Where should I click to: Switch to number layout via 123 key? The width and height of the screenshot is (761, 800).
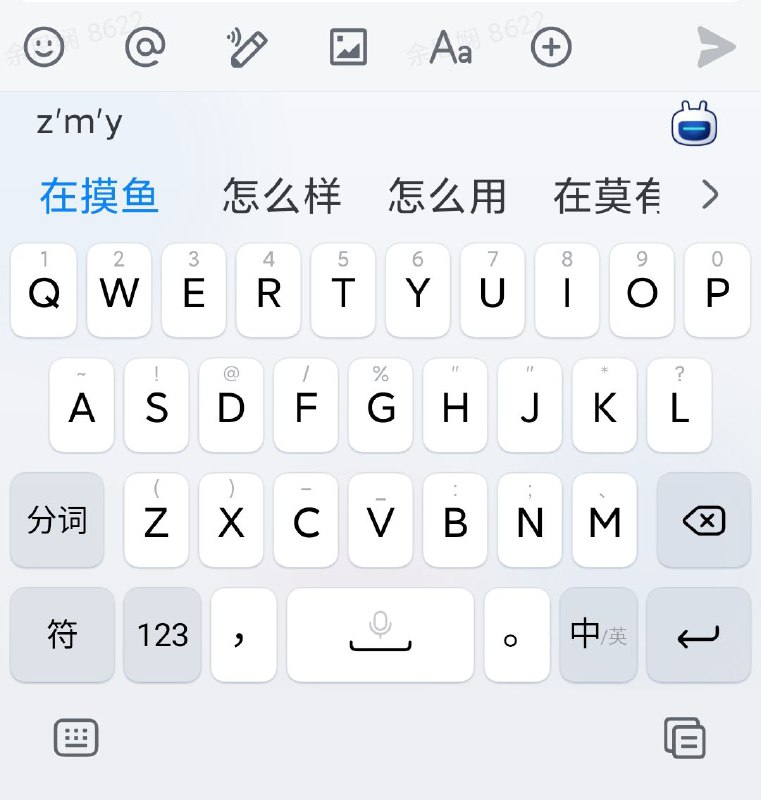pyautogui.click(x=163, y=635)
